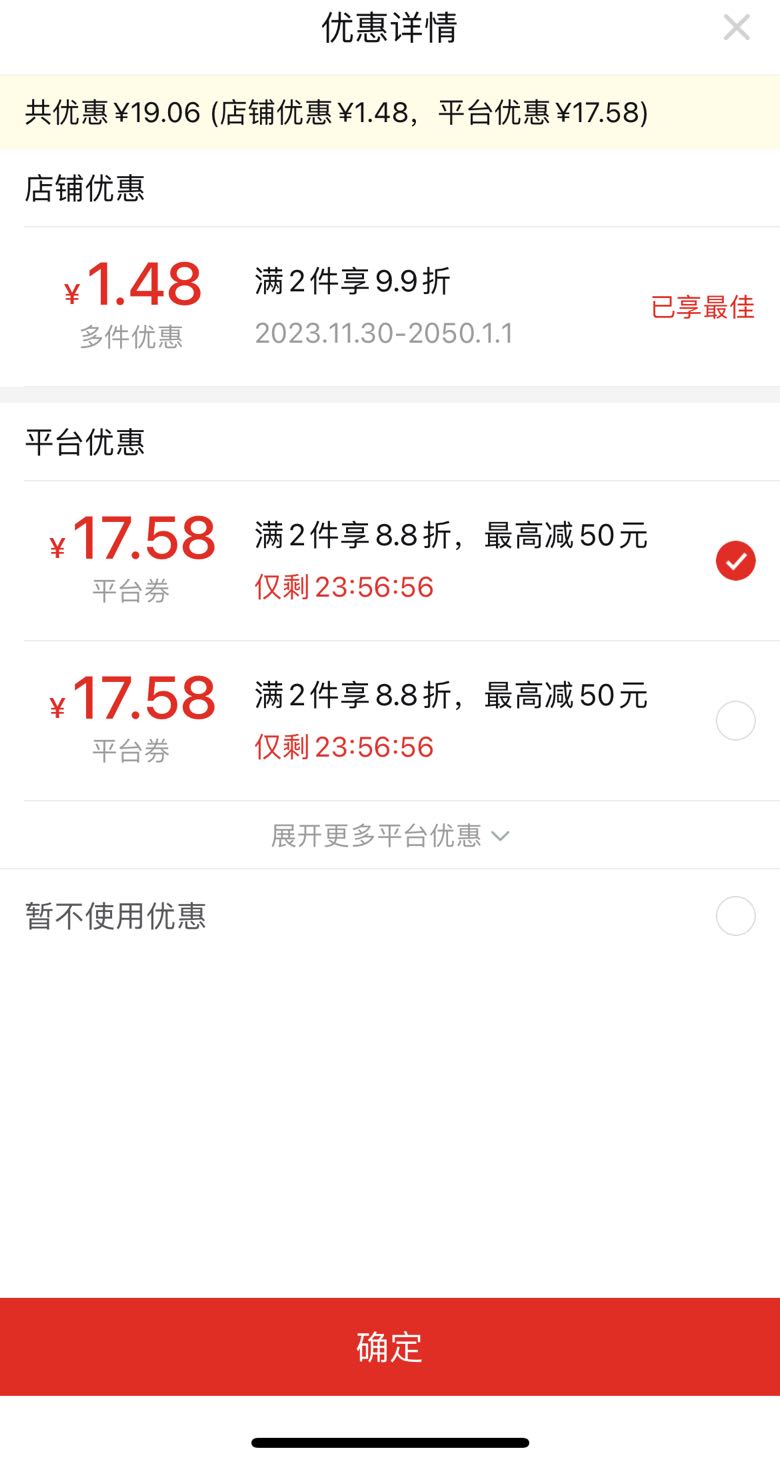Tap the home indicator bar at screen bottom
780x1464 pixels.
(x=390, y=1442)
